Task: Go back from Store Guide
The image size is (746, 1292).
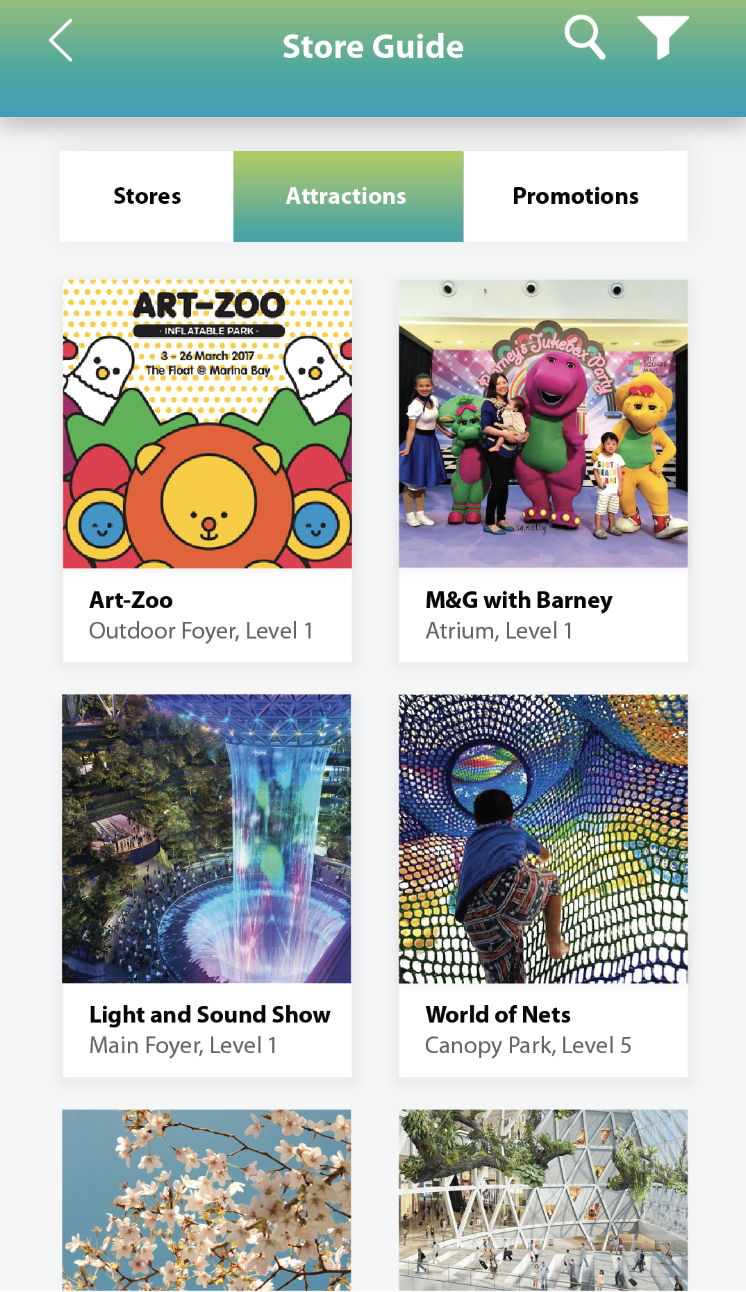Action: coord(61,42)
